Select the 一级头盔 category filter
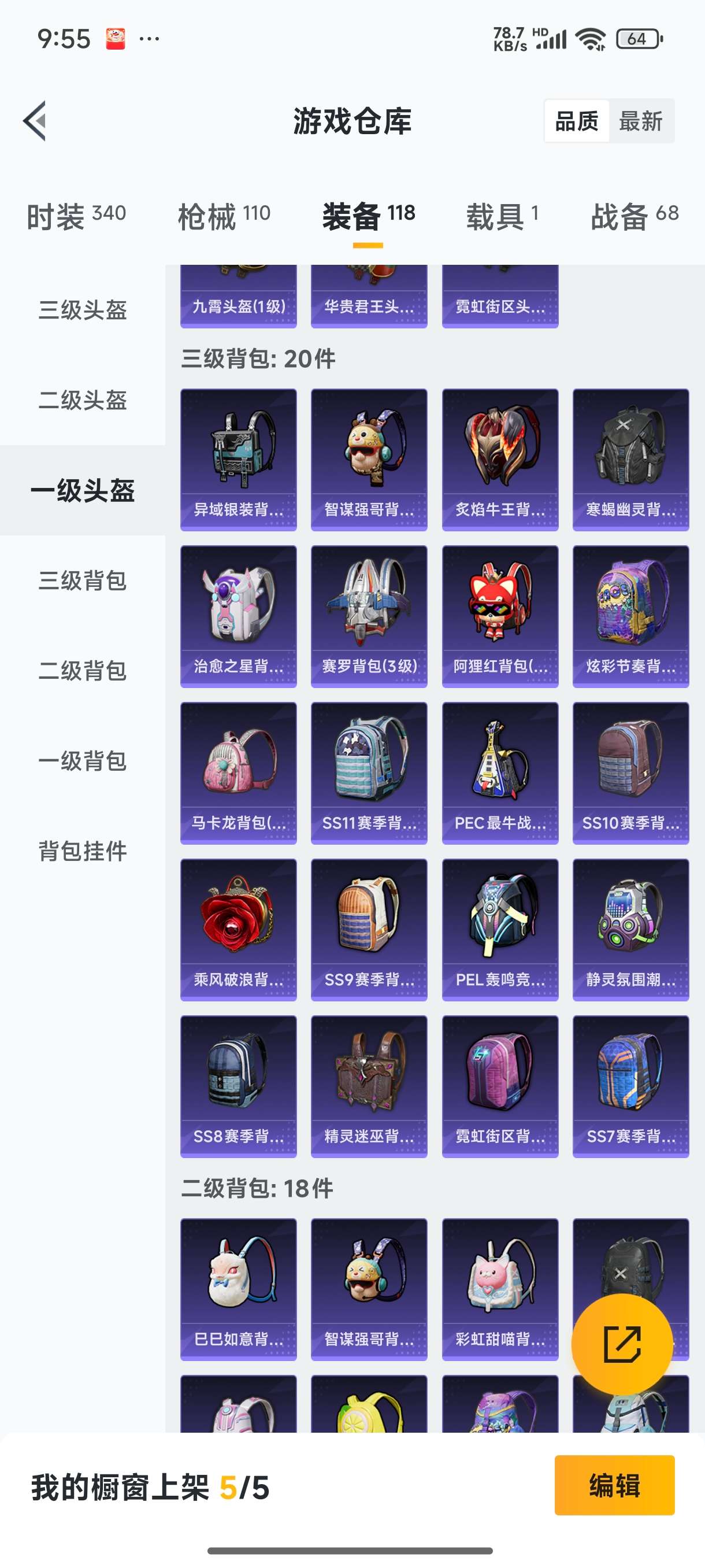Viewport: 705px width, 1568px height. 83,492
